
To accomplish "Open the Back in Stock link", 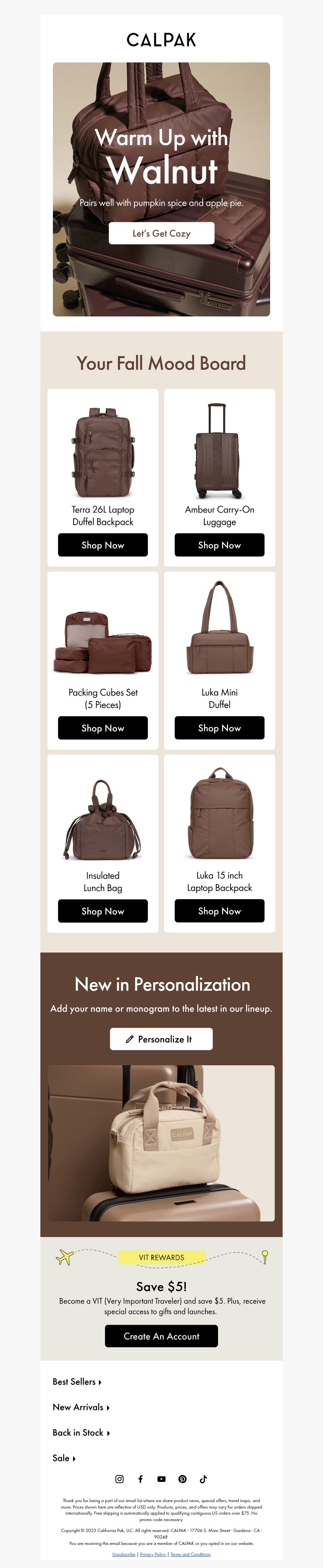I will [81, 1433].
